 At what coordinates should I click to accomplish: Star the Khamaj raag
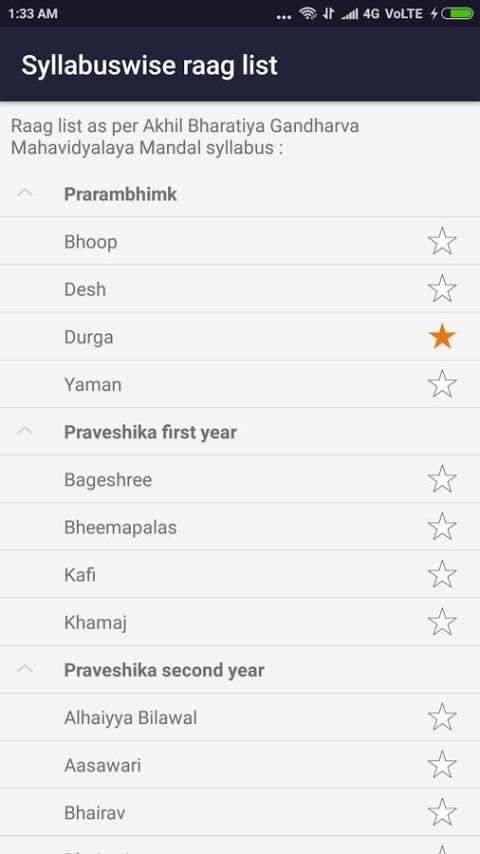click(x=442, y=622)
